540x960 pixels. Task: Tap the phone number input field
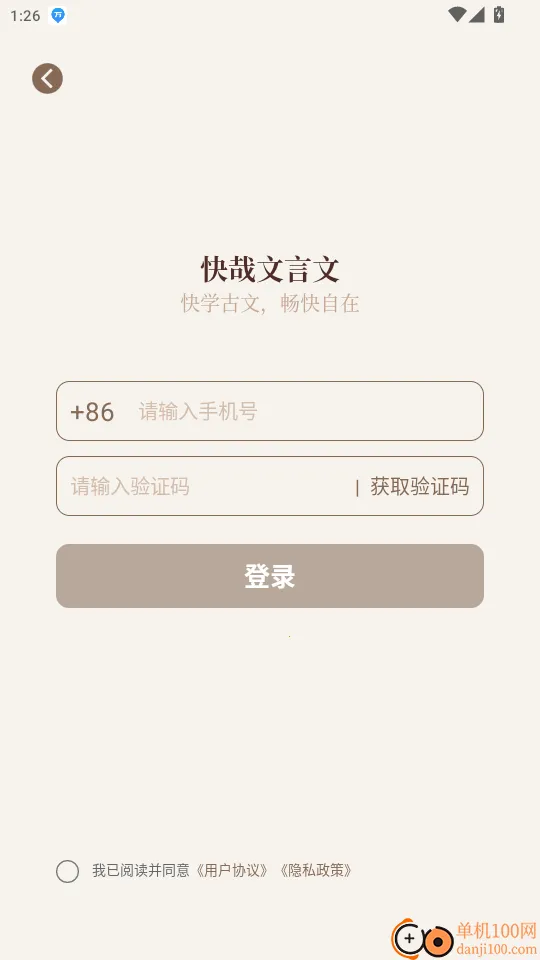[x=269, y=411]
